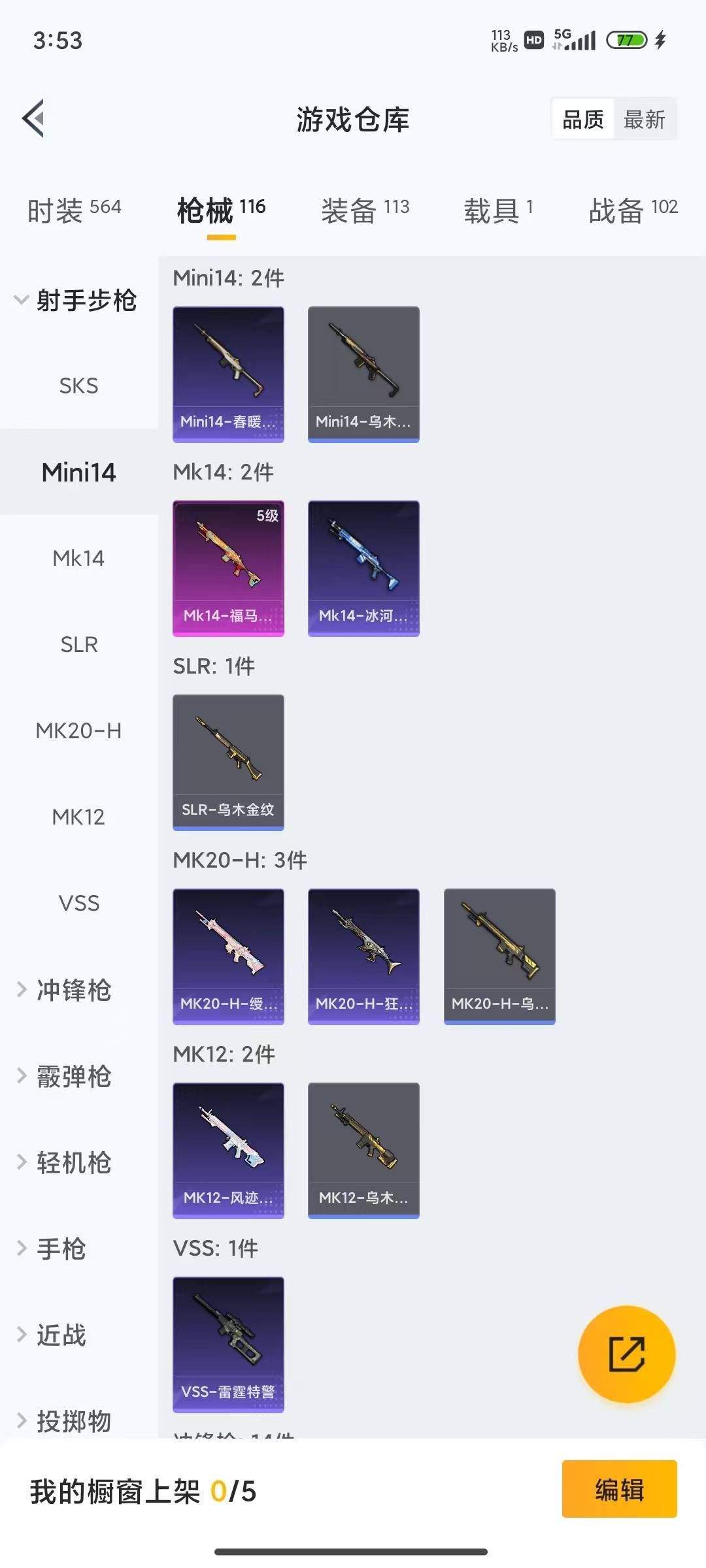
Task: Expand the 霰弹枪 category
Action: 73,1076
